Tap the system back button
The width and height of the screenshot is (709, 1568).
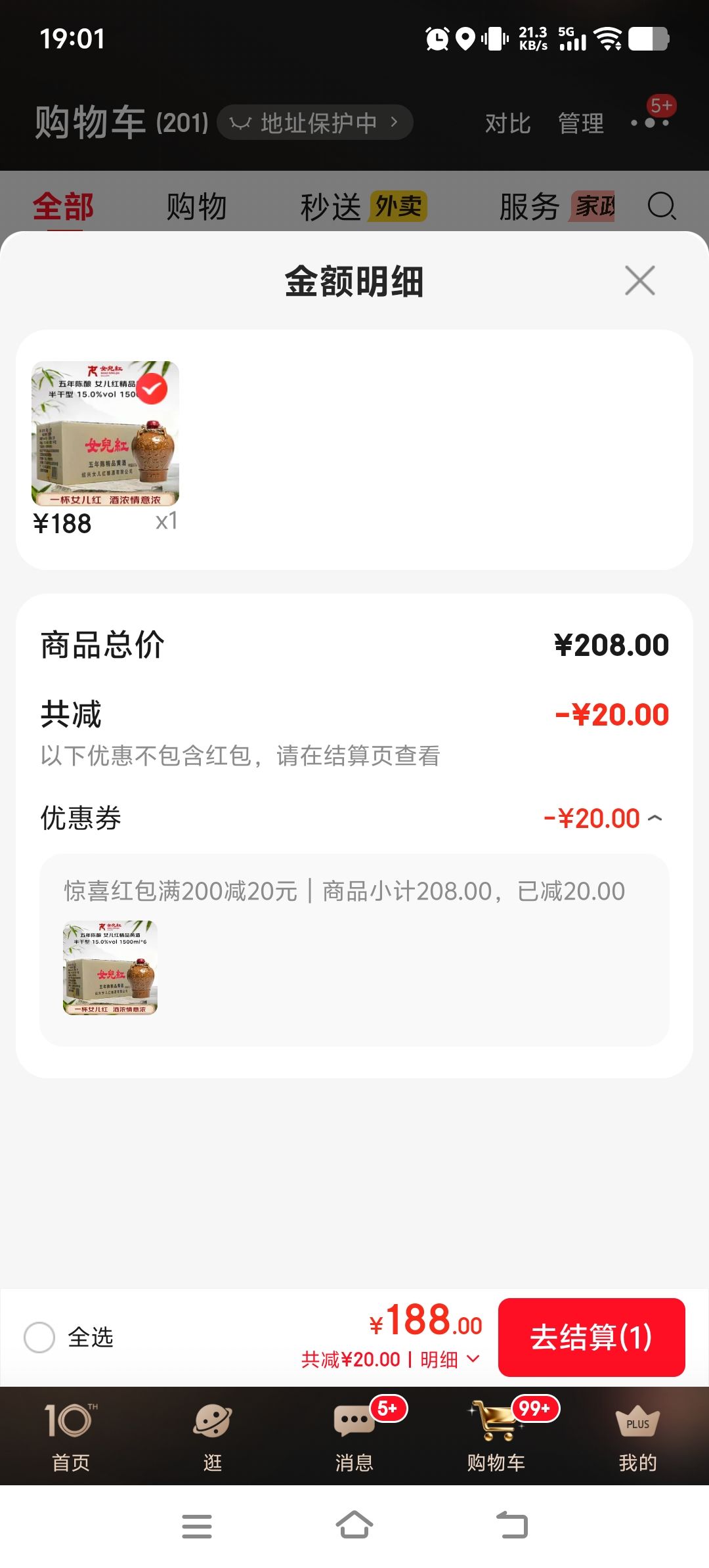tap(512, 1525)
